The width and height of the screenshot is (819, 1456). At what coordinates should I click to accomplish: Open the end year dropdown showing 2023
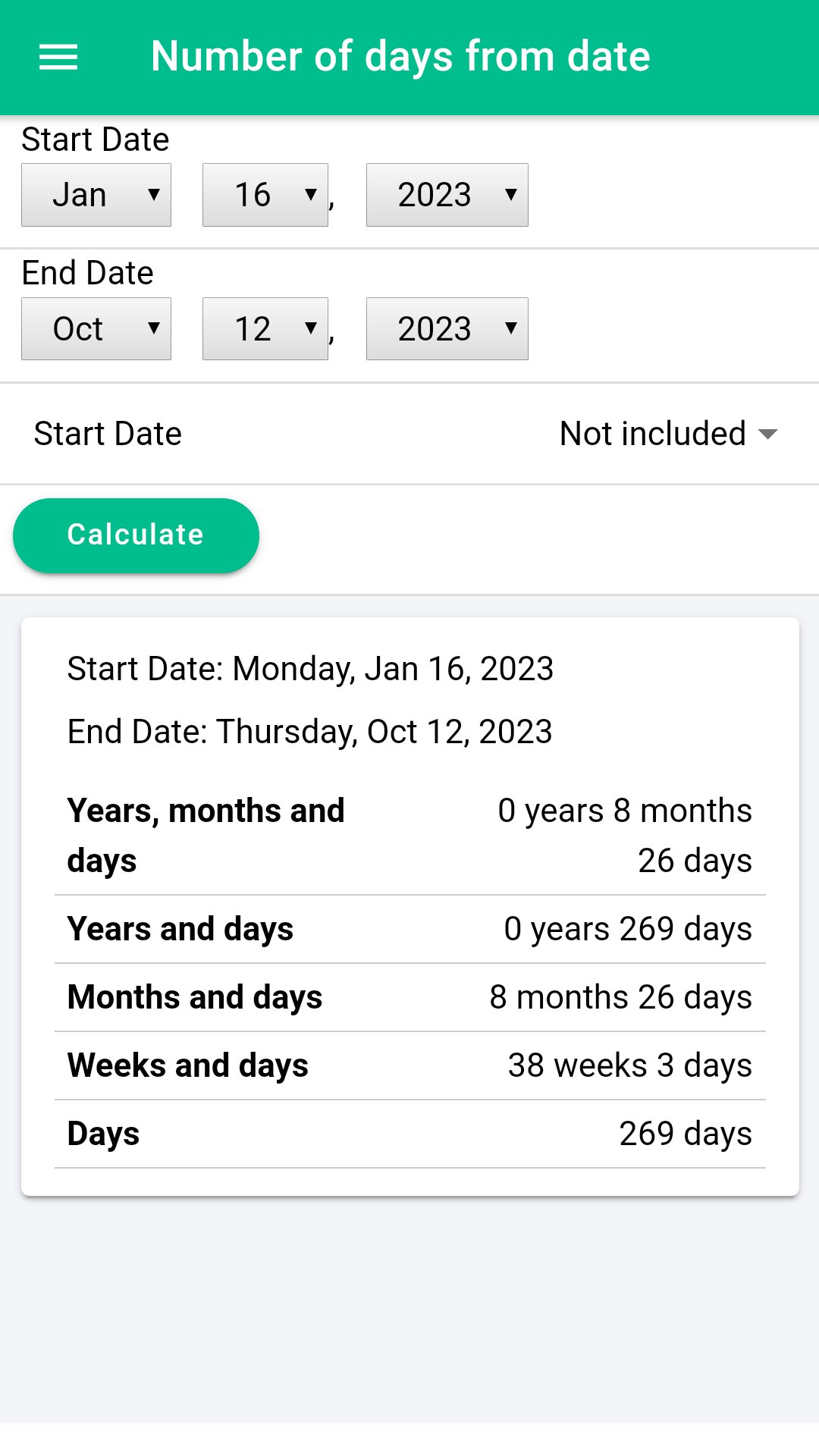[447, 328]
